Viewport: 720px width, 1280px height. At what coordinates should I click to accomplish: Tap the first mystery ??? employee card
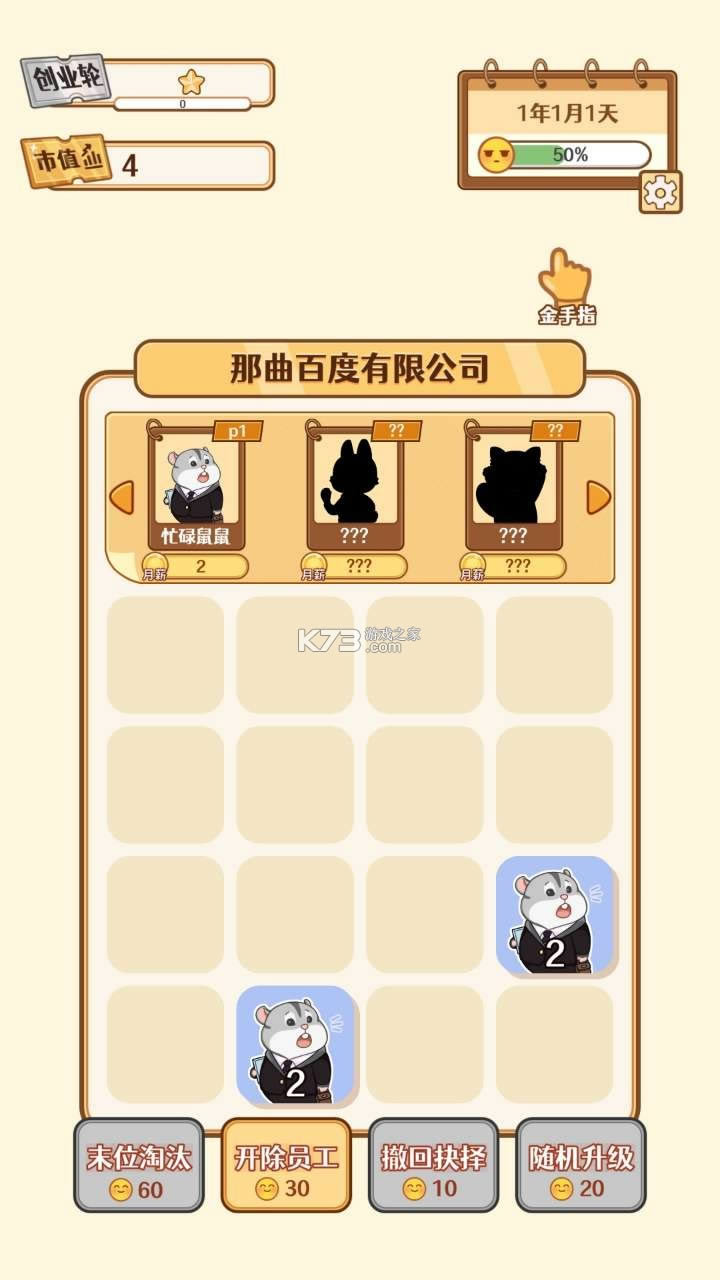click(355, 490)
